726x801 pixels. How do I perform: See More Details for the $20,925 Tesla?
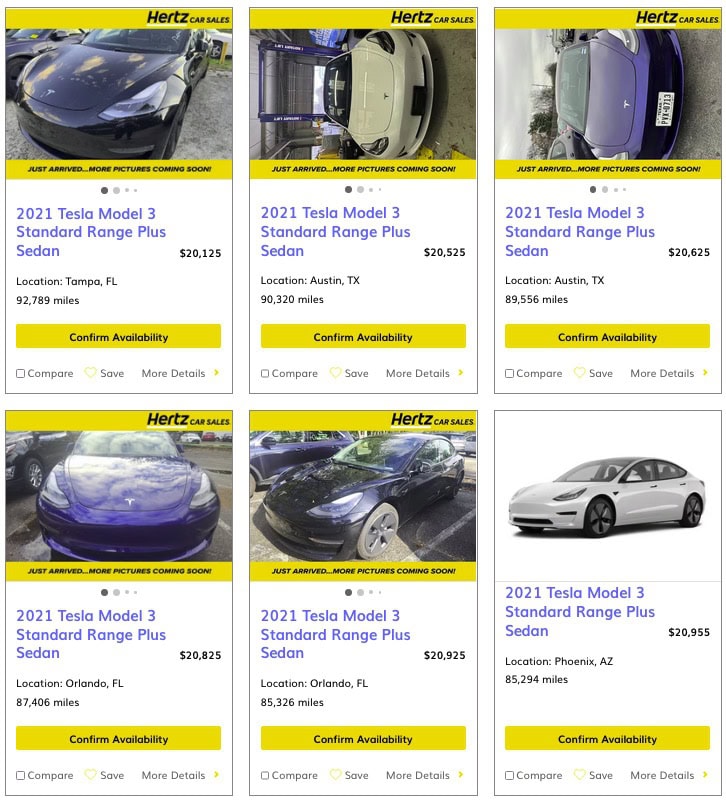[425, 775]
